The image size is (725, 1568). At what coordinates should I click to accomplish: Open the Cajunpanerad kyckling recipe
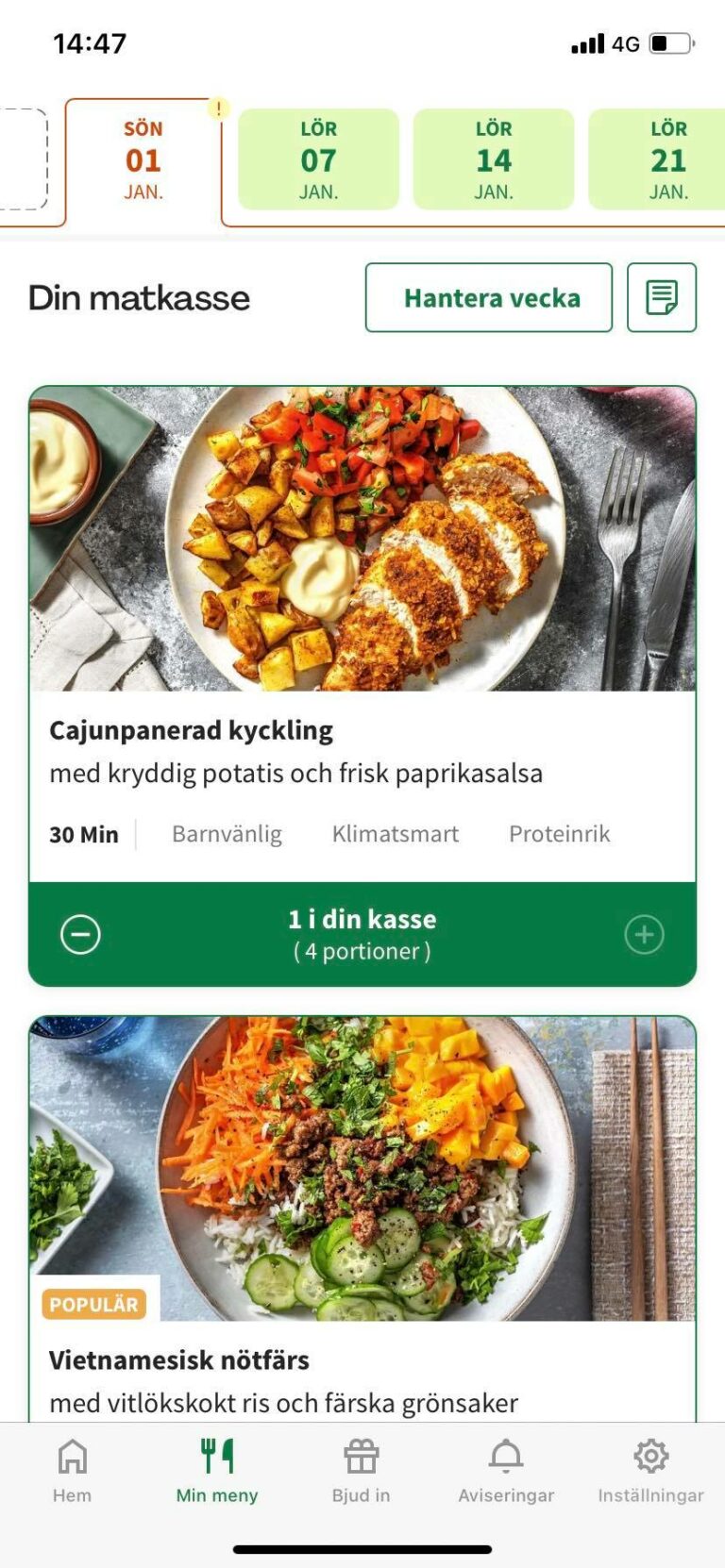tap(192, 729)
